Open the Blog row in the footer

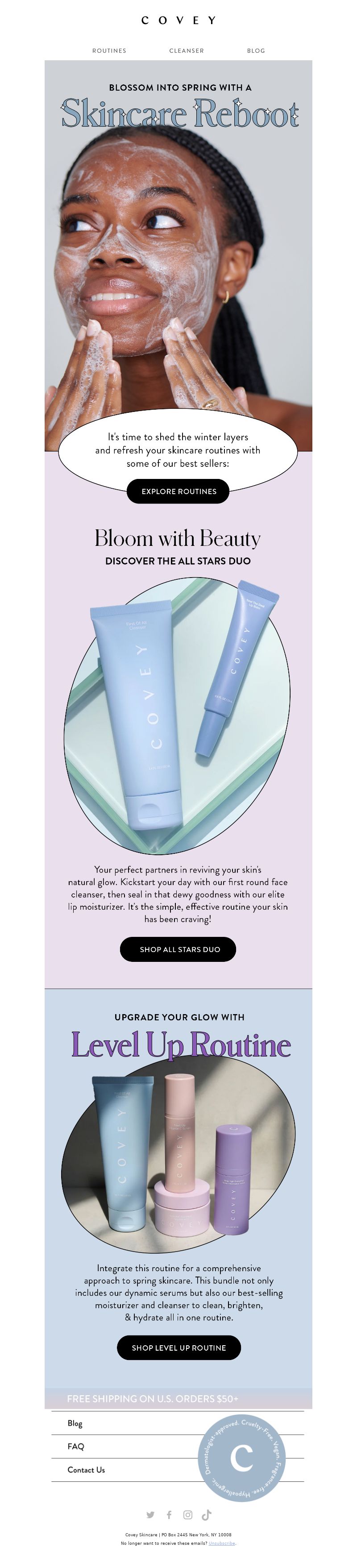tap(75, 1423)
